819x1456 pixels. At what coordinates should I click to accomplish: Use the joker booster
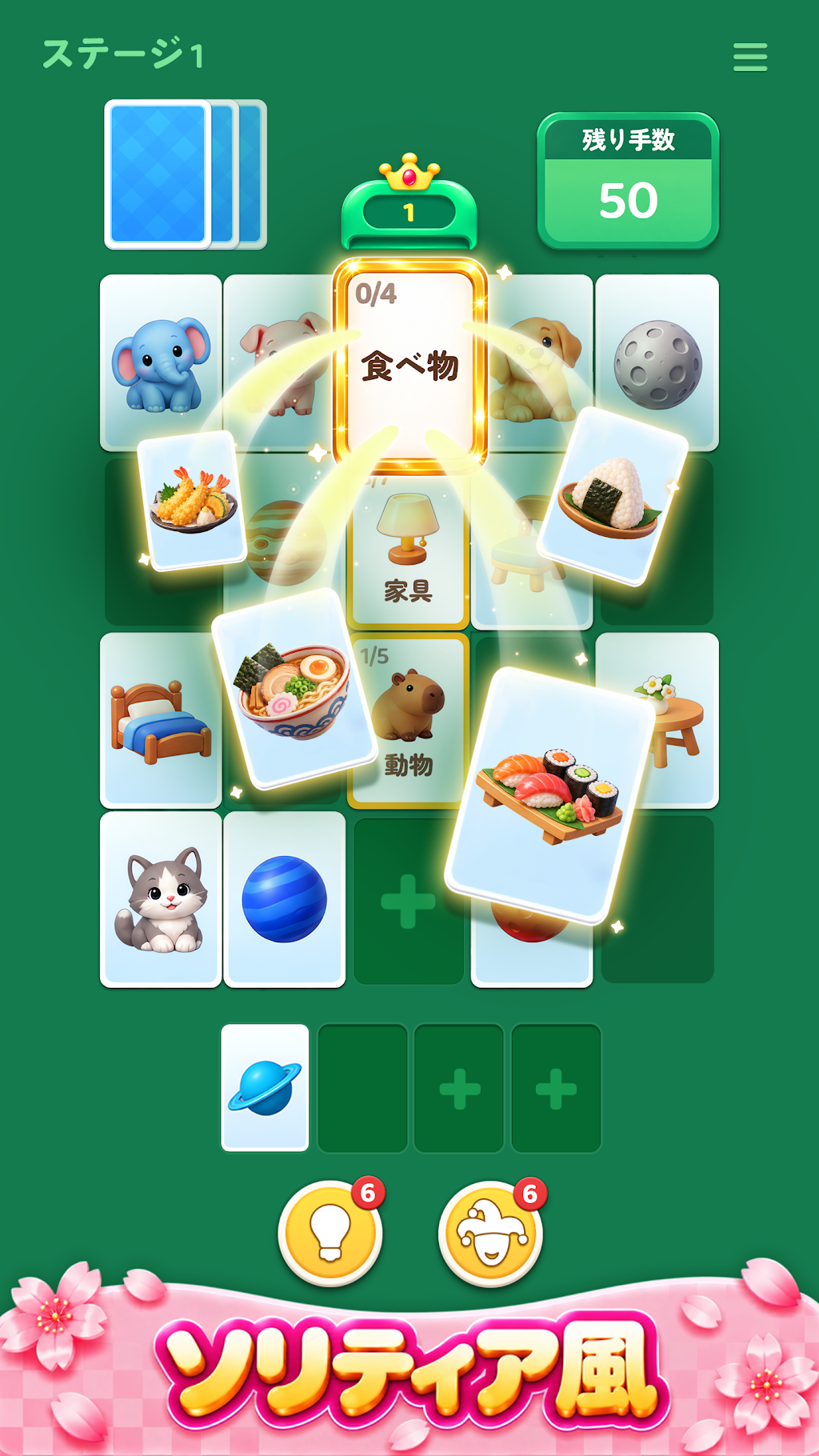pyautogui.click(x=491, y=1233)
